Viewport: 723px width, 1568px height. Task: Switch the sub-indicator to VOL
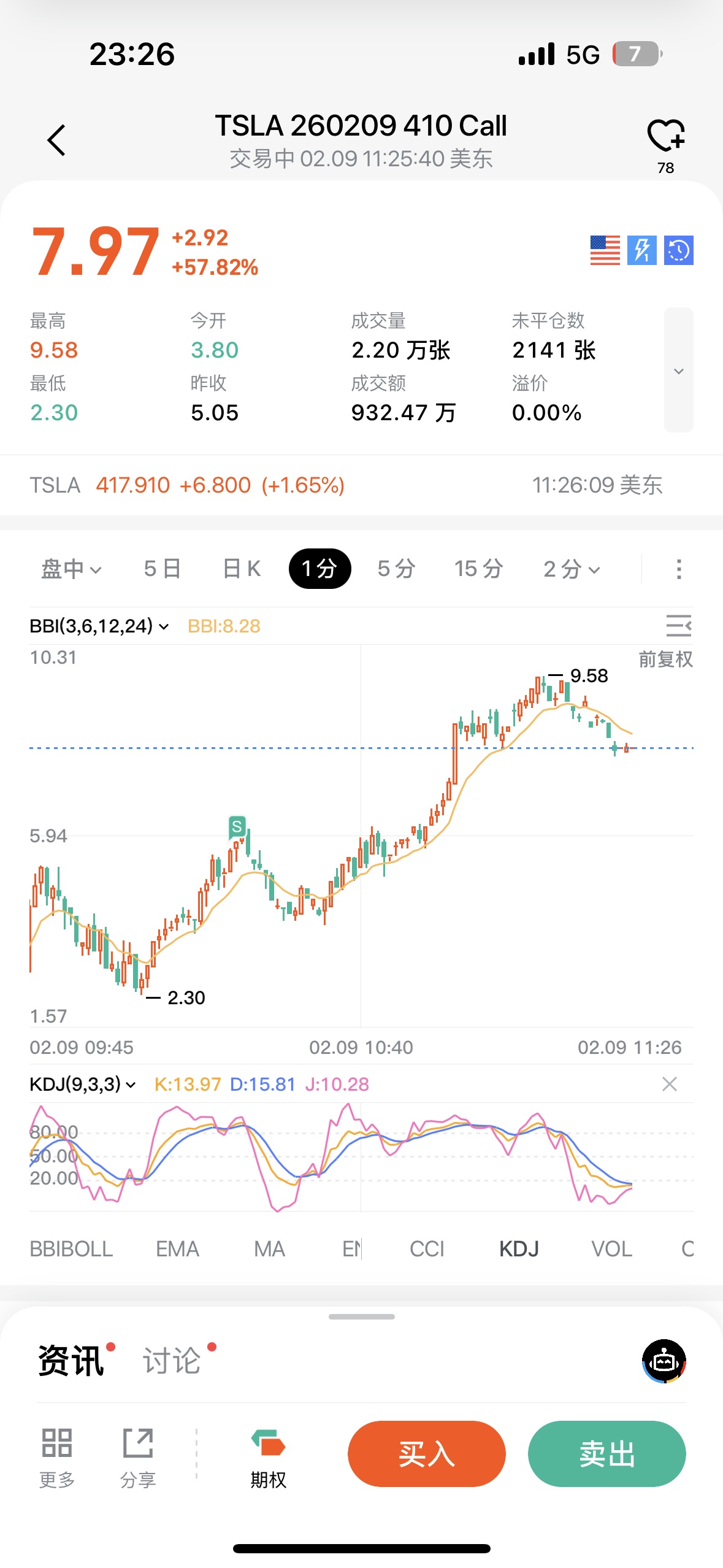point(611,1249)
